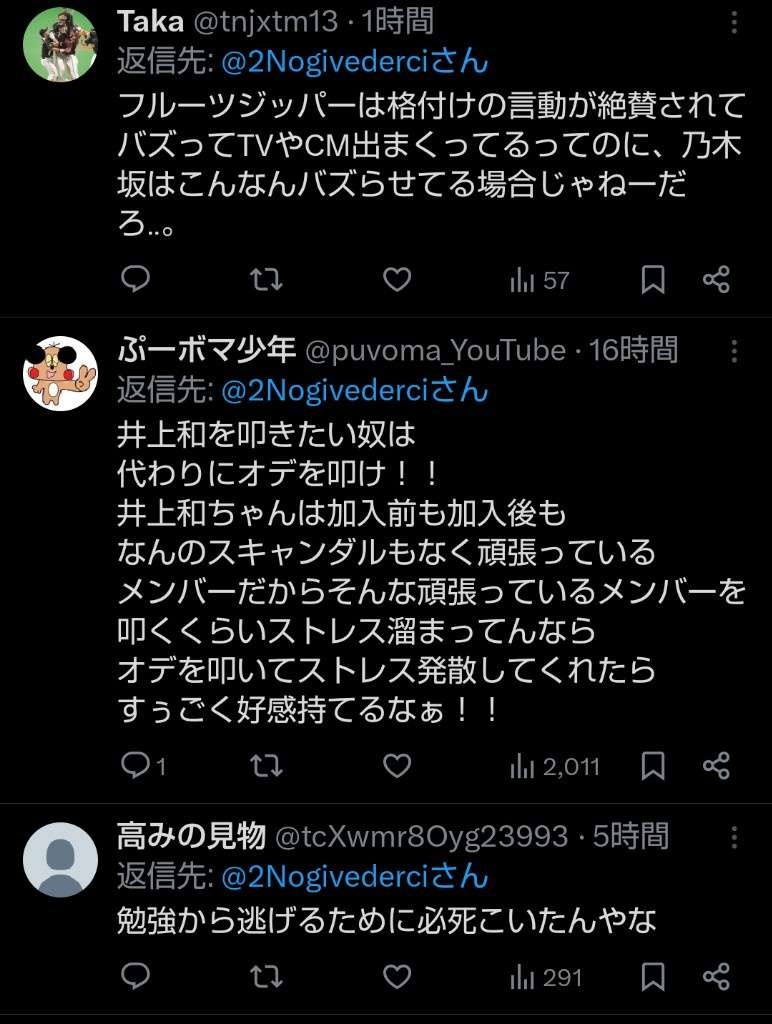The image size is (772, 1024).
Task: Reply to ぷーボマ少年's tweet
Action: pyautogui.click(x=135, y=766)
